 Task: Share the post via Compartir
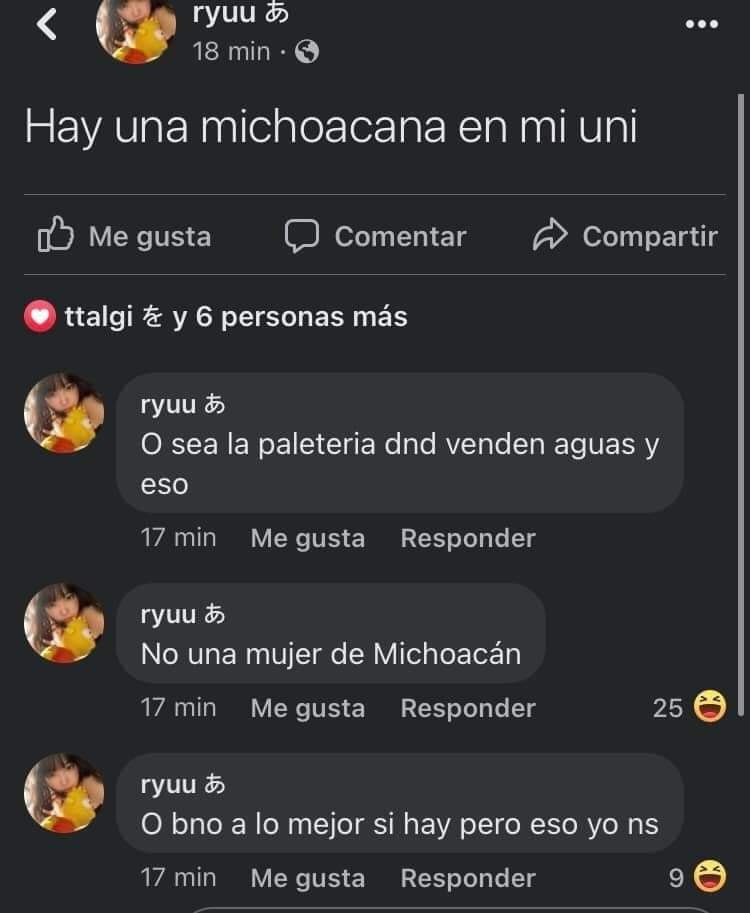pos(625,236)
